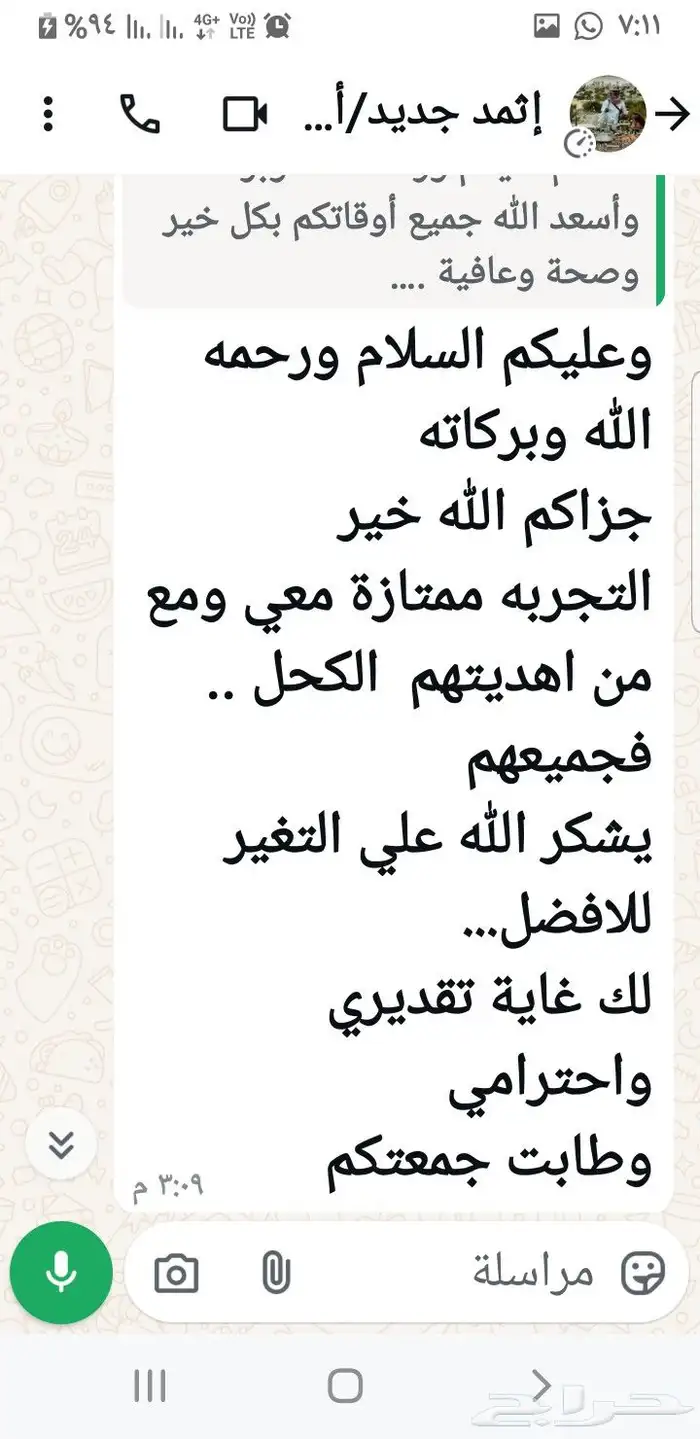Viewport: 700px width, 1439px height.
Task: Open the camera to send a photo
Action: pyautogui.click(x=176, y=1274)
